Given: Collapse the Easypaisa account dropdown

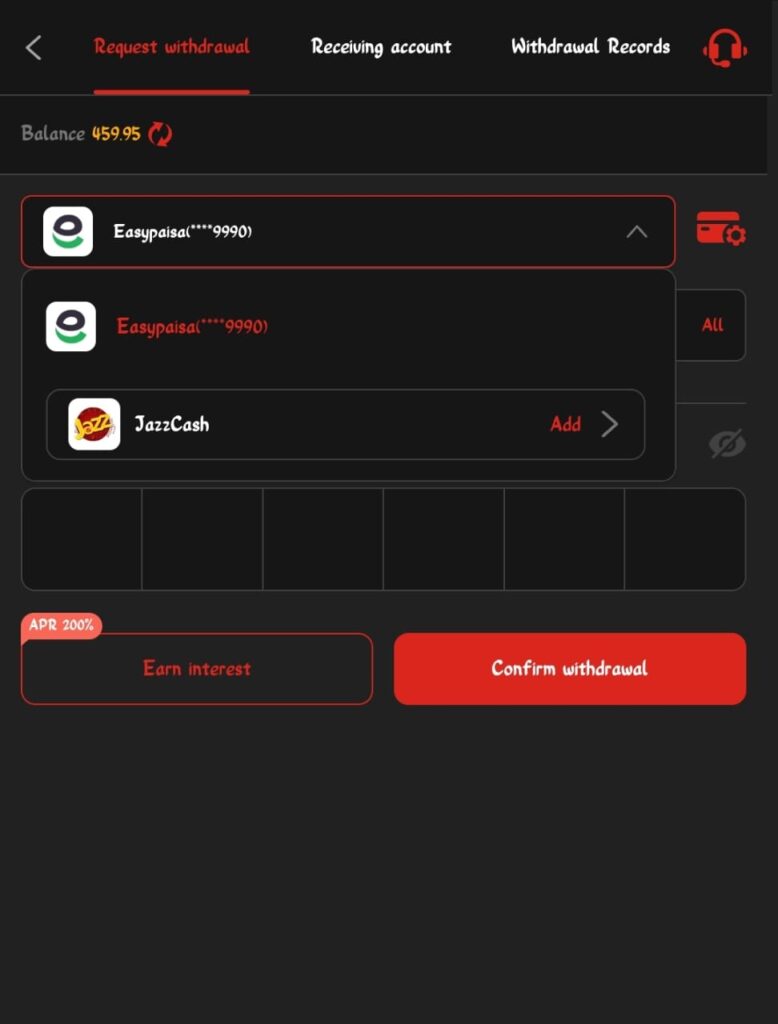Looking at the screenshot, I should click(636, 232).
